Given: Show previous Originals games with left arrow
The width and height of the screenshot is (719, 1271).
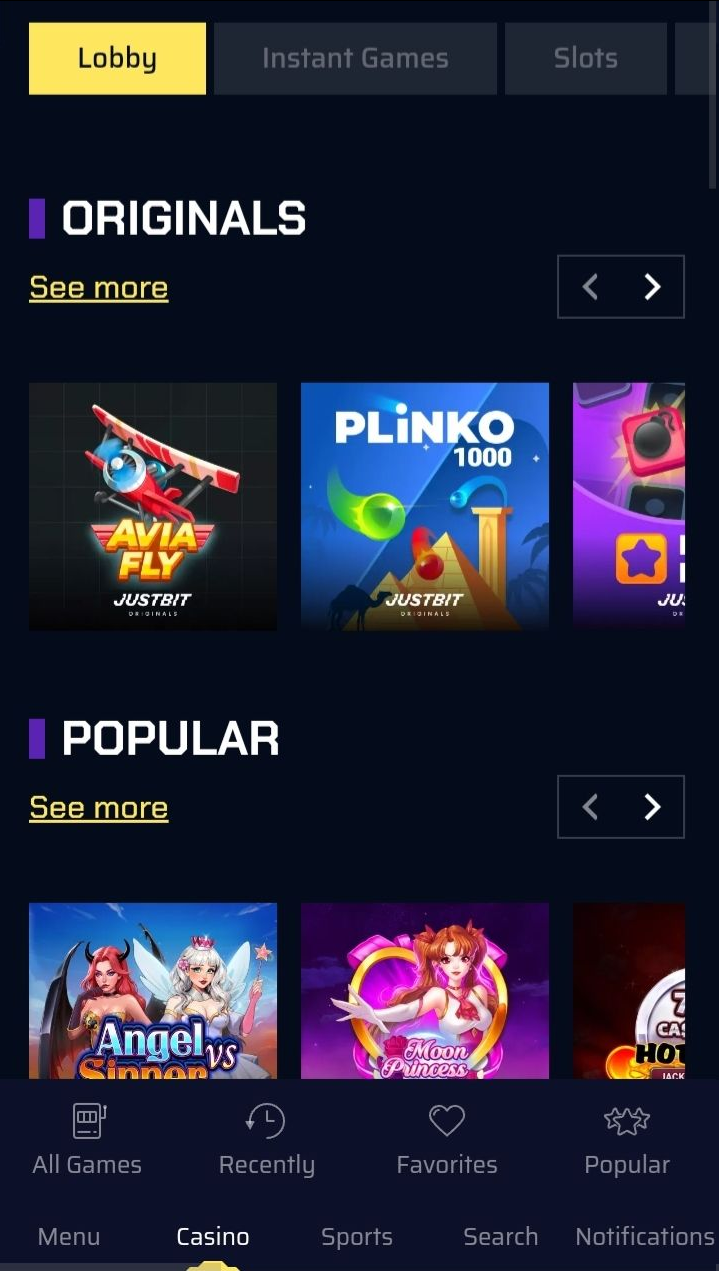Looking at the screenshot, I should (590, 287).
